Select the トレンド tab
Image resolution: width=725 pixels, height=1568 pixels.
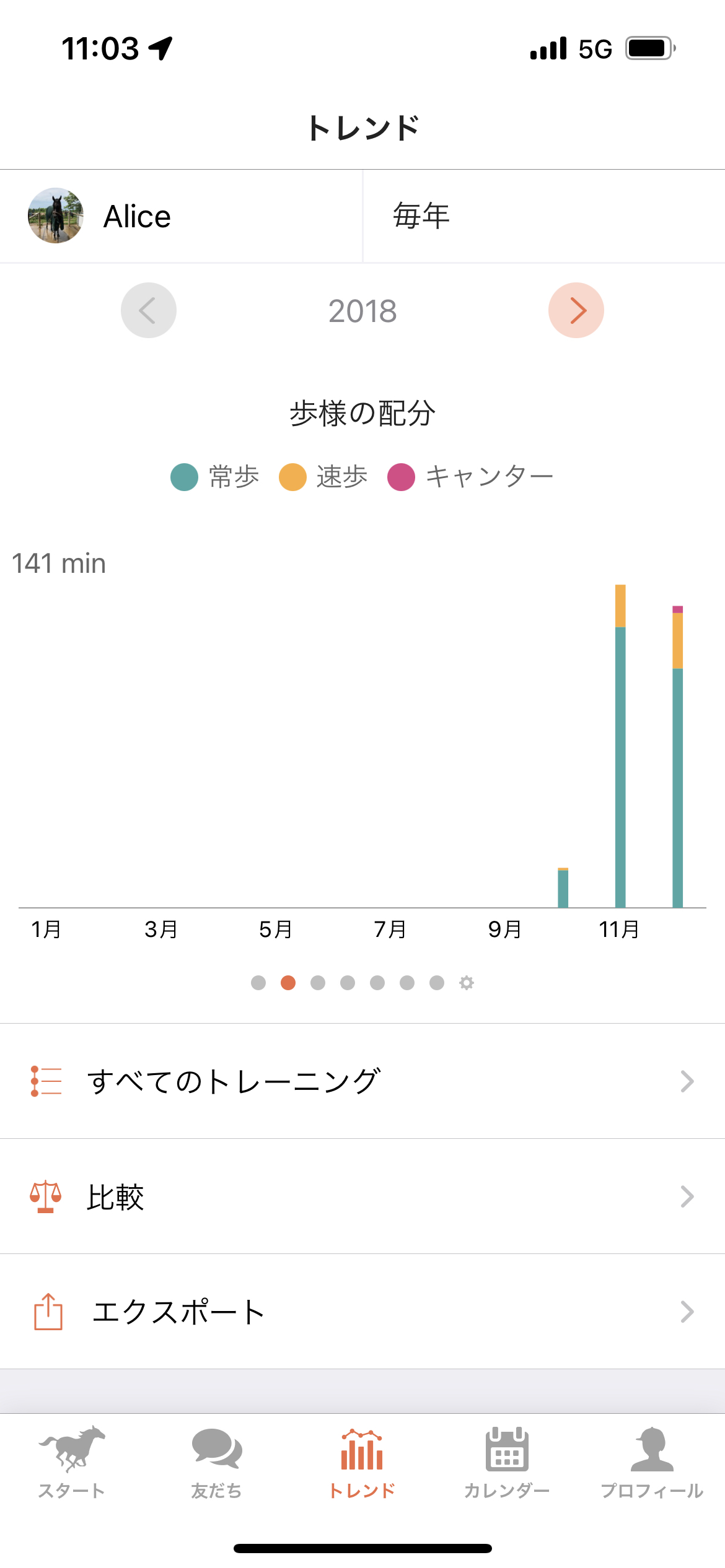pyautogui.click(x=362, y=1461)
